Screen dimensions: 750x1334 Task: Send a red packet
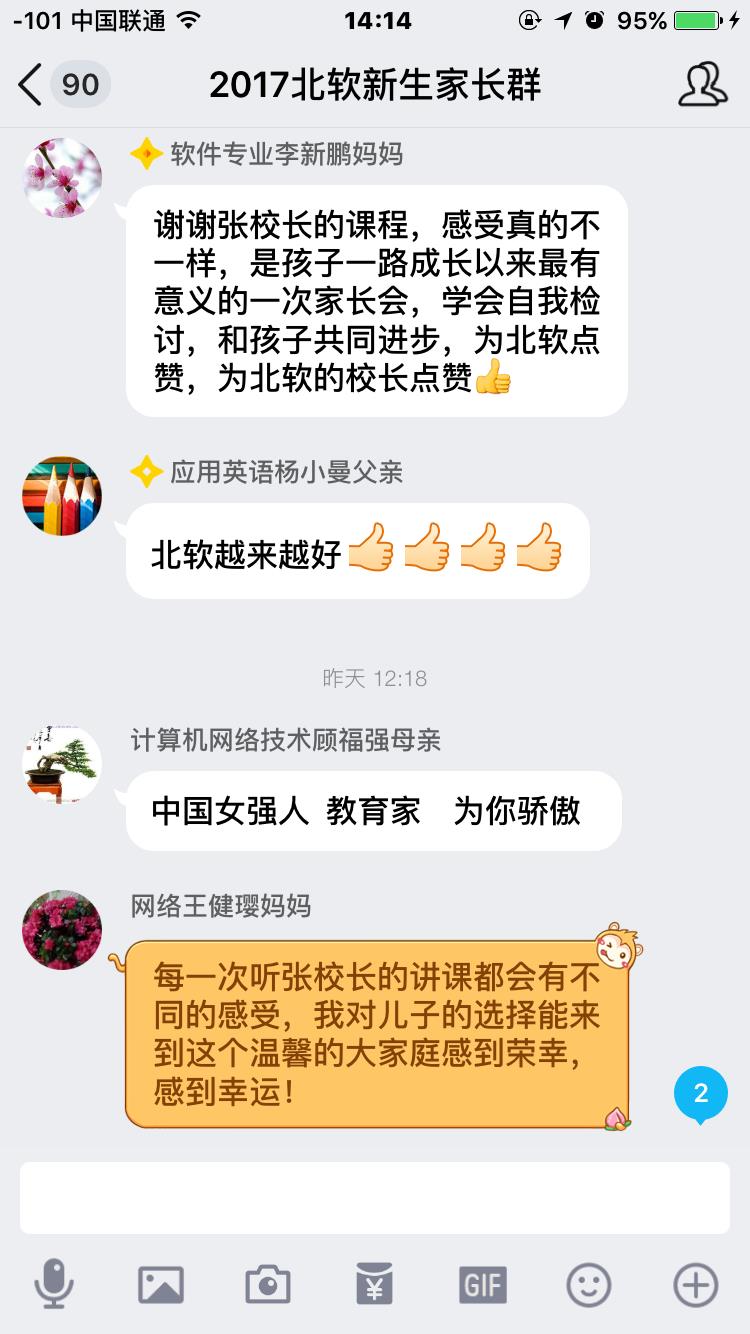375,1284
